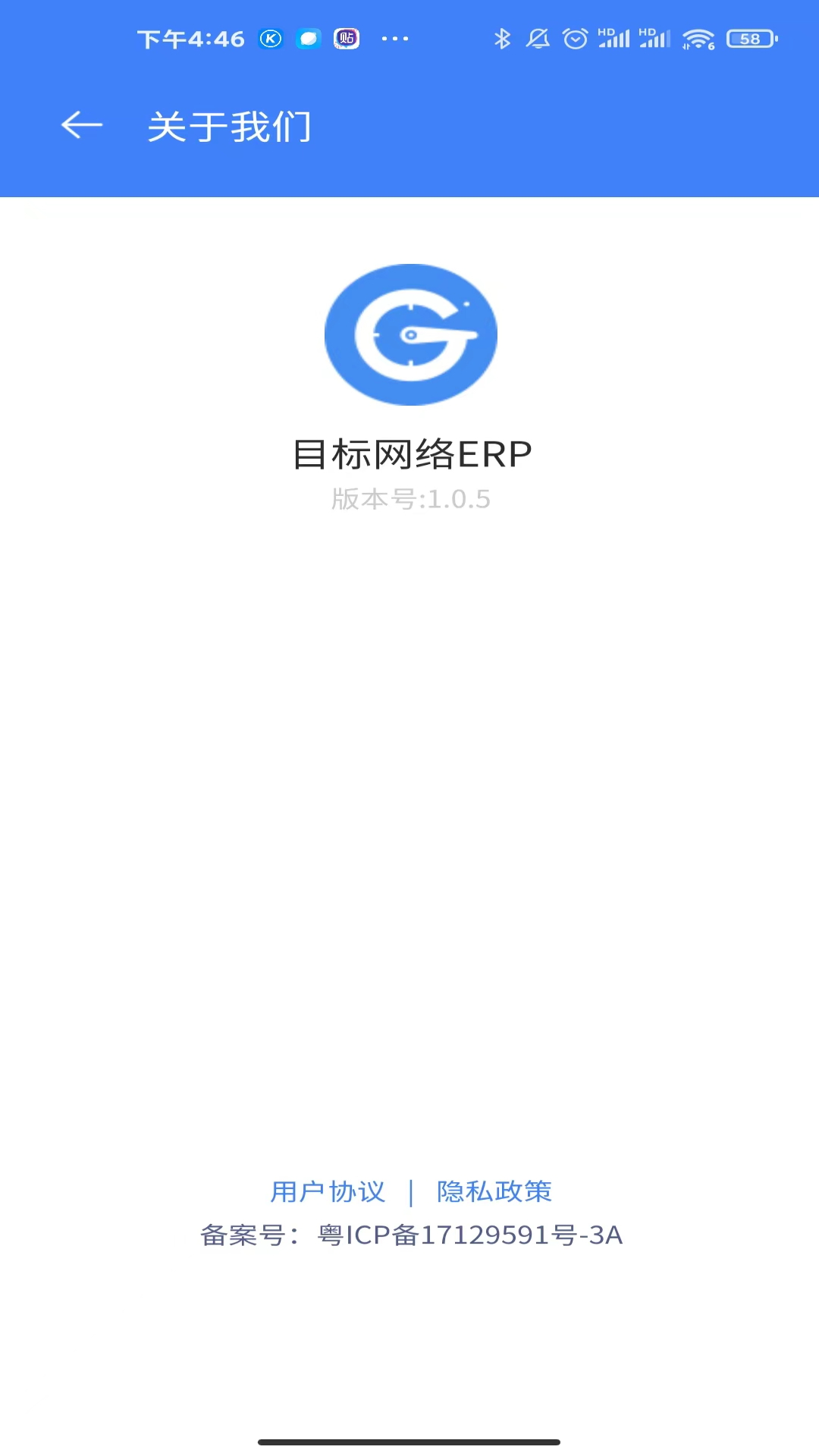Tap the muted notifications icon
819x1456 pixels.
point(538,38)
